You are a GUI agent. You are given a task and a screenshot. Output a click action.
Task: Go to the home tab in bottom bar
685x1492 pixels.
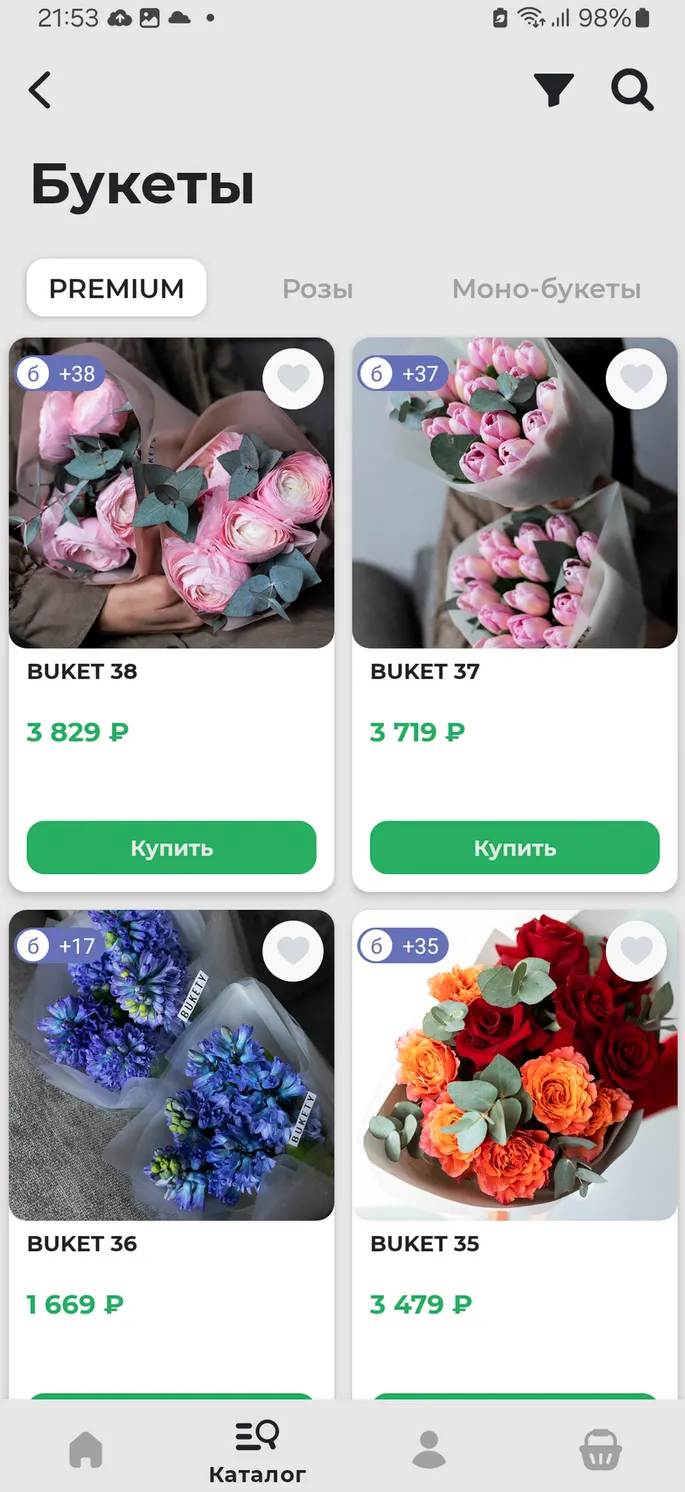86,1449
